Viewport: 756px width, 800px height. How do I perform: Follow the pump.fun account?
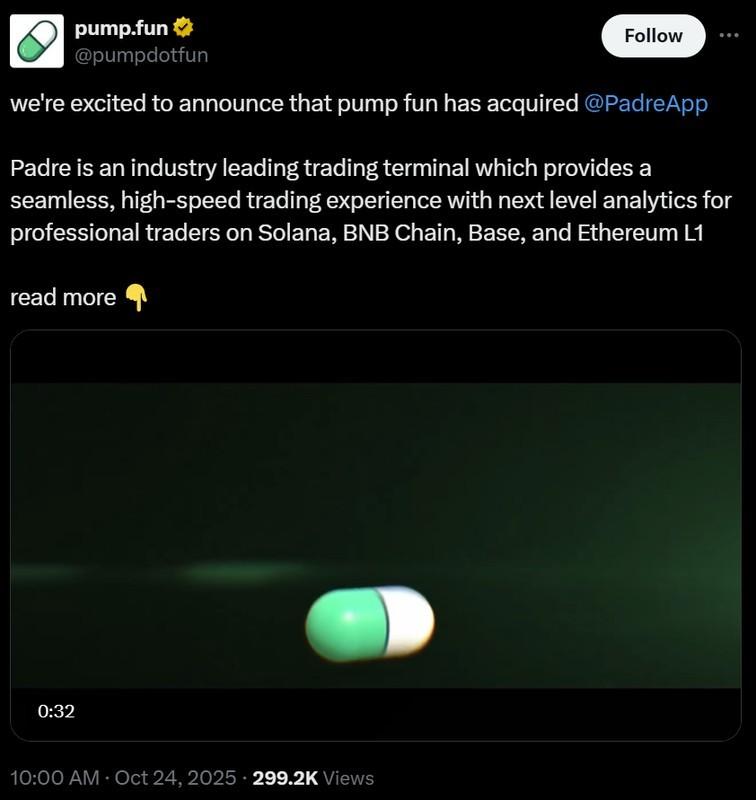pos(652,36)
